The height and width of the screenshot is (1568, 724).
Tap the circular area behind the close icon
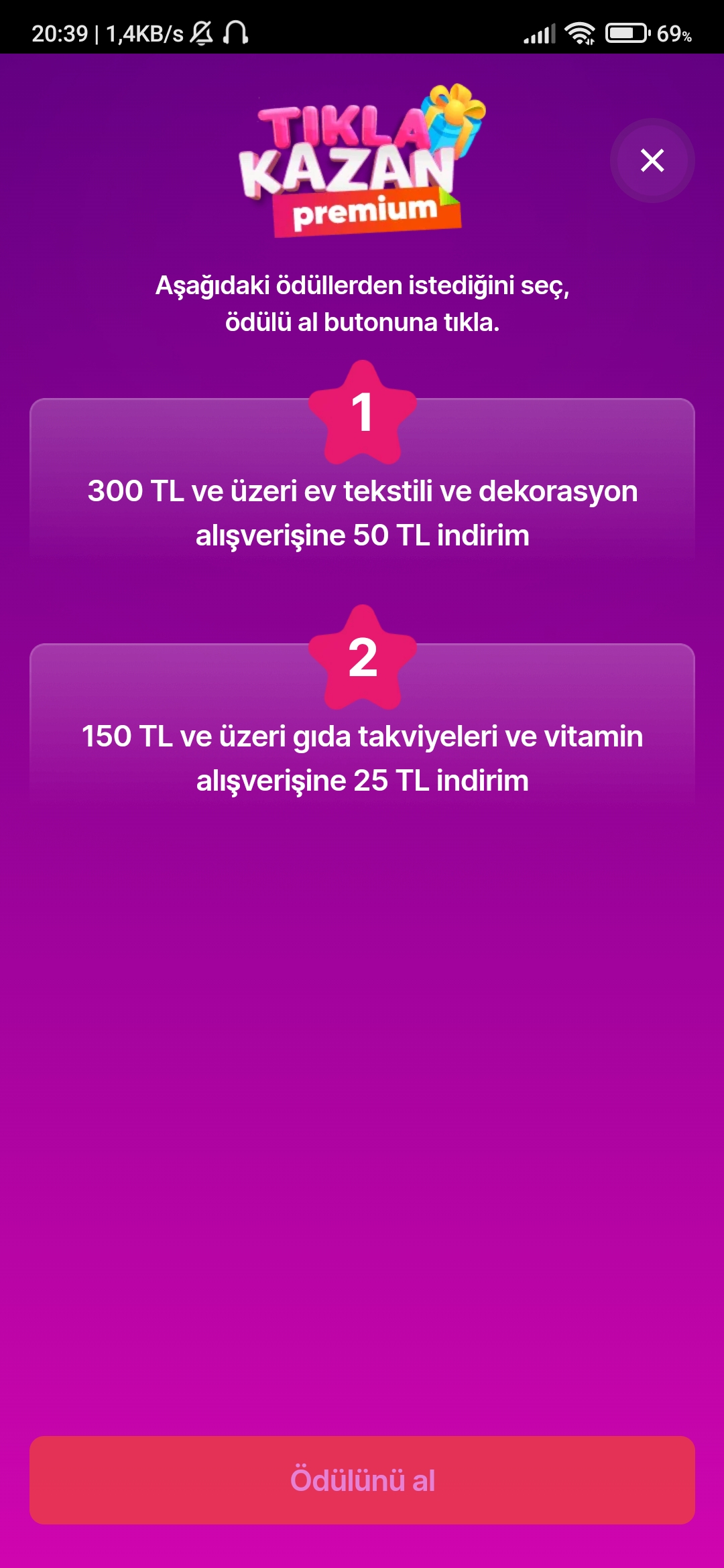pos(651,161)
